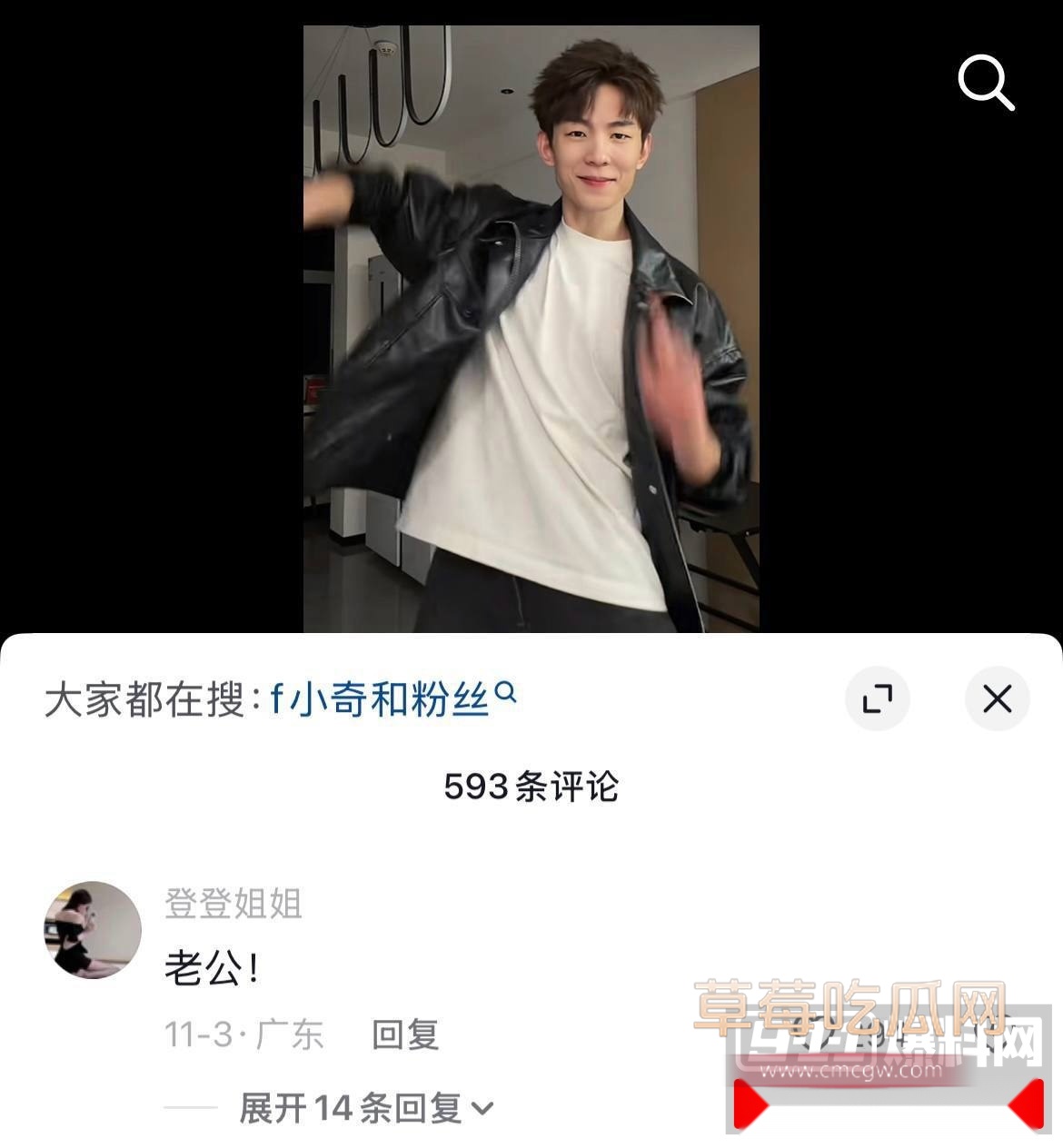Click the chevron after 展开 14 条回复
This screenshot has width=1063, height=1148.
(483, 1108)
